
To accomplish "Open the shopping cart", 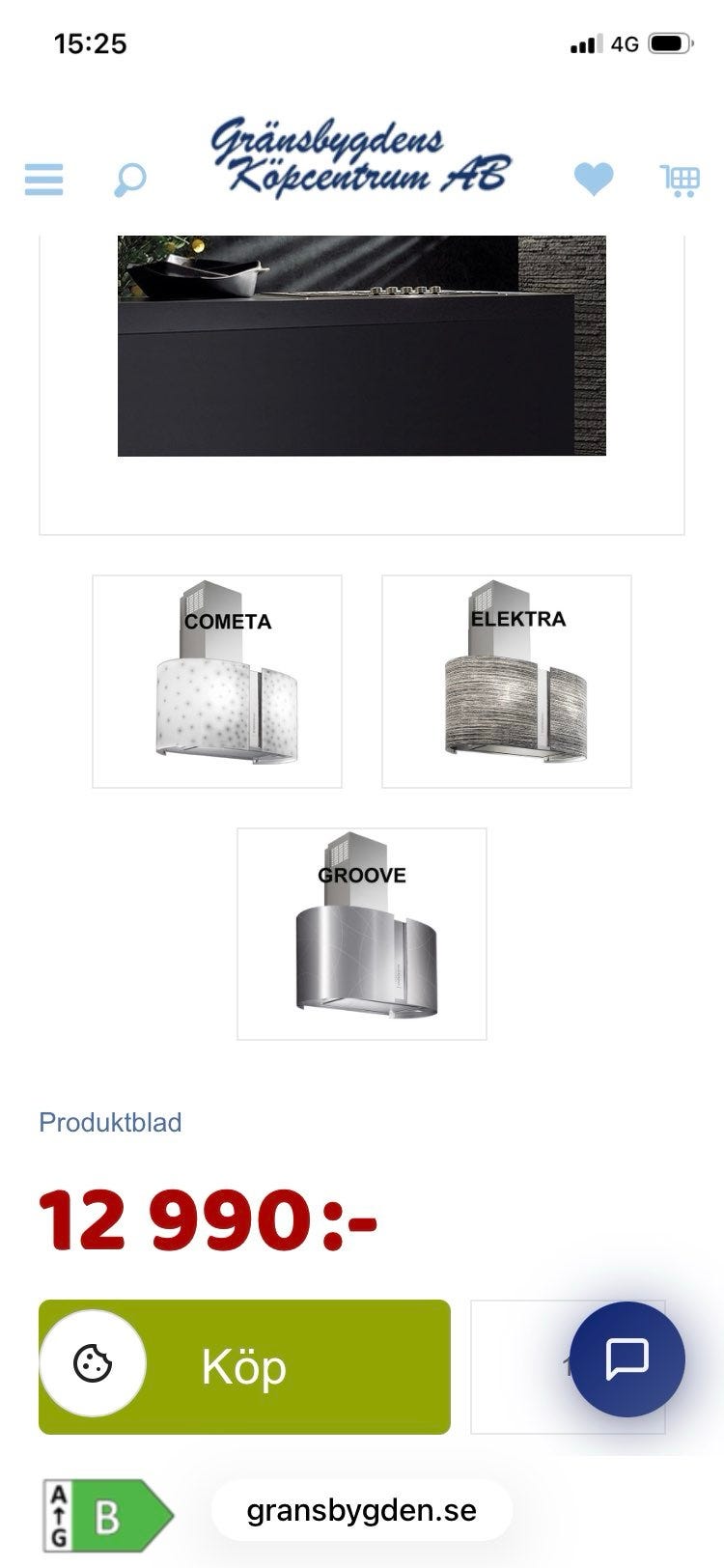I will [680, 181].
